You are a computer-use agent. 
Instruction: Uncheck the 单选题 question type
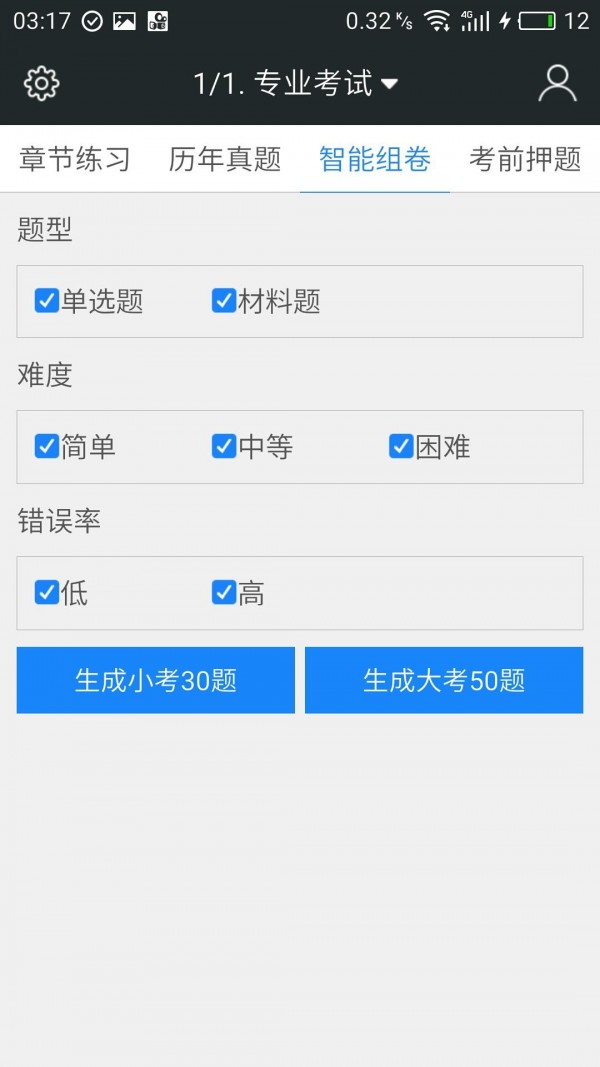click(x=47, y=301)
